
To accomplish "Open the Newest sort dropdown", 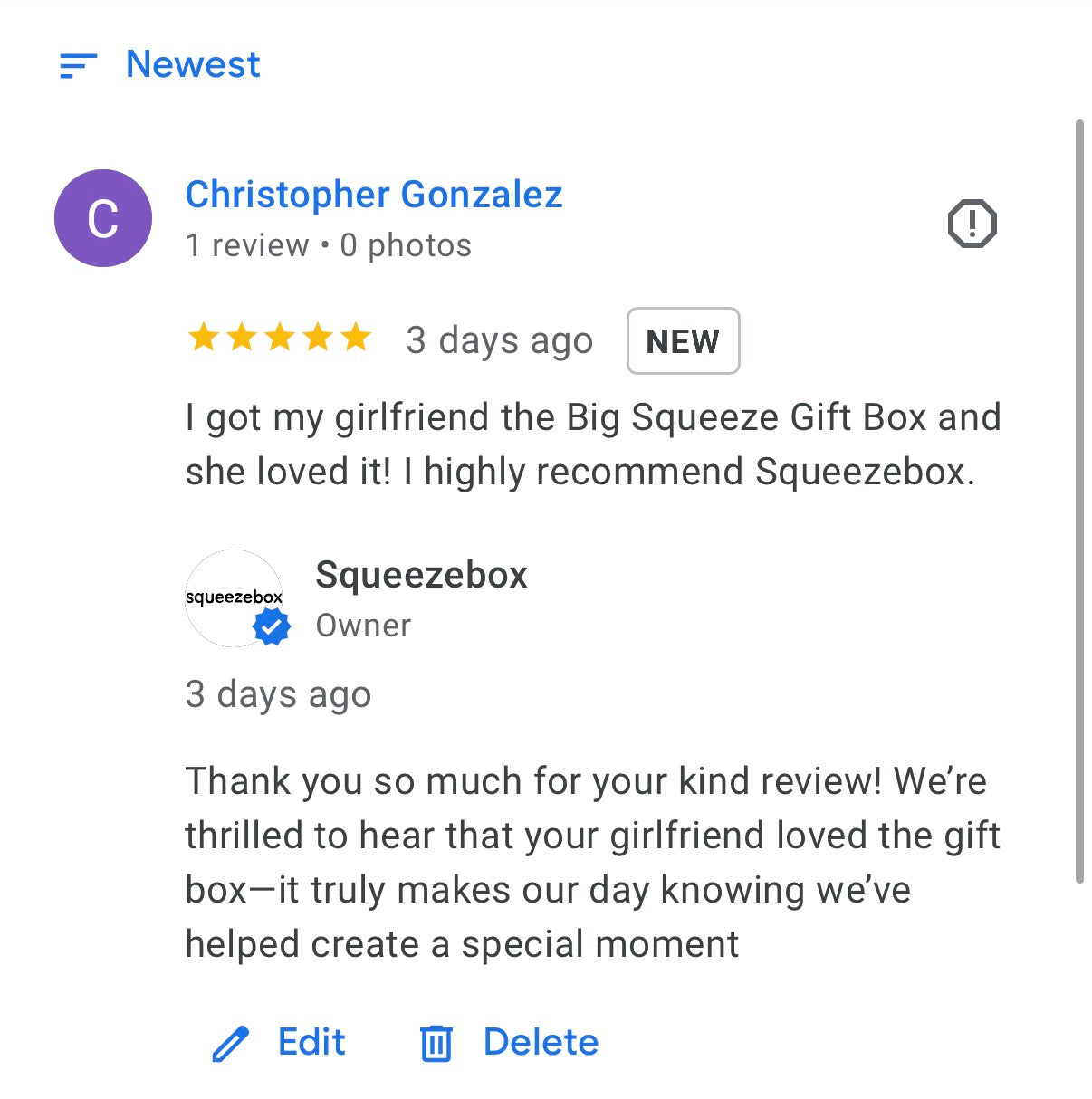I will [192, 64].
